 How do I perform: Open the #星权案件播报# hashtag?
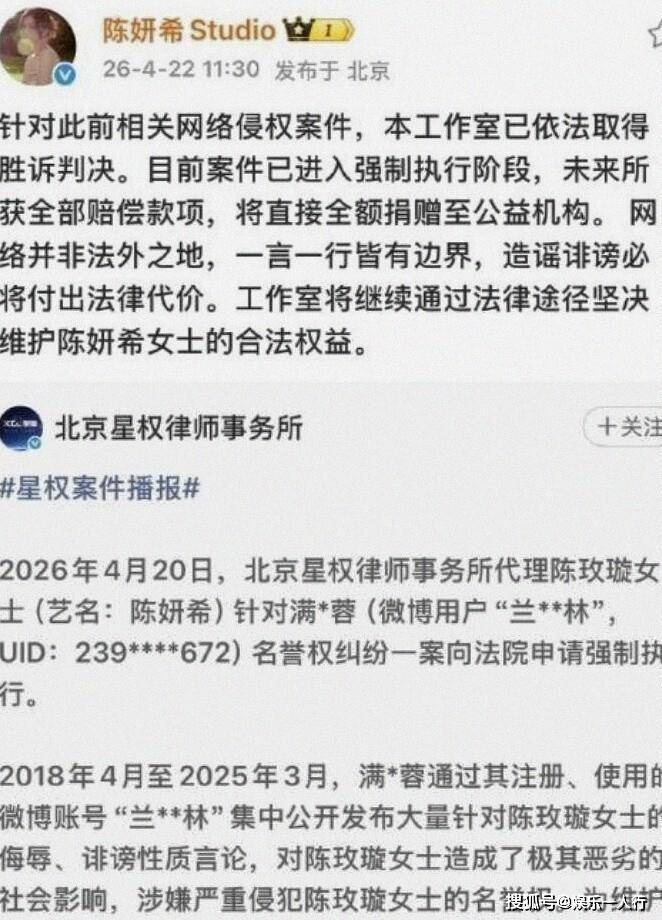(100, 489)
